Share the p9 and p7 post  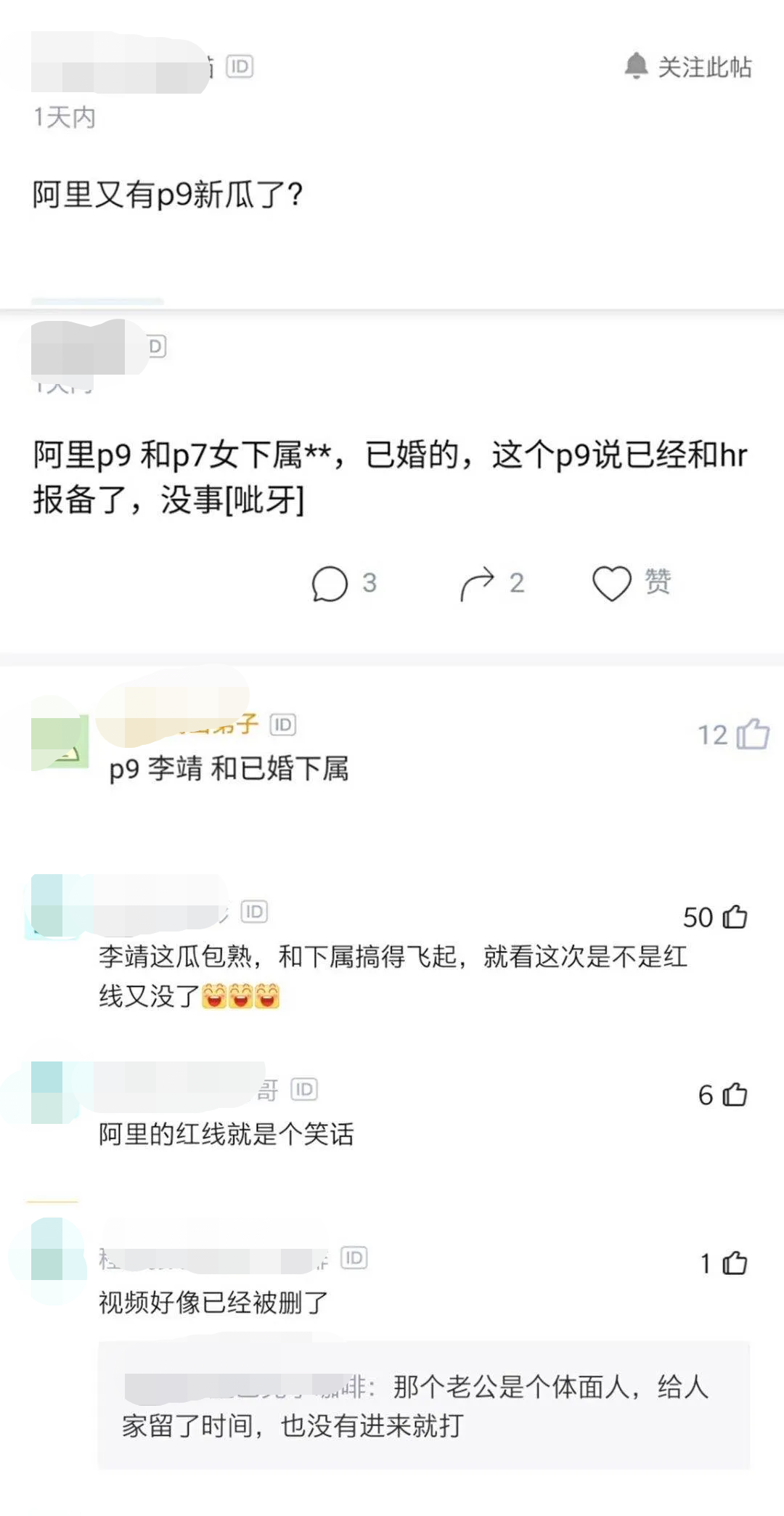tap(492, 584)
